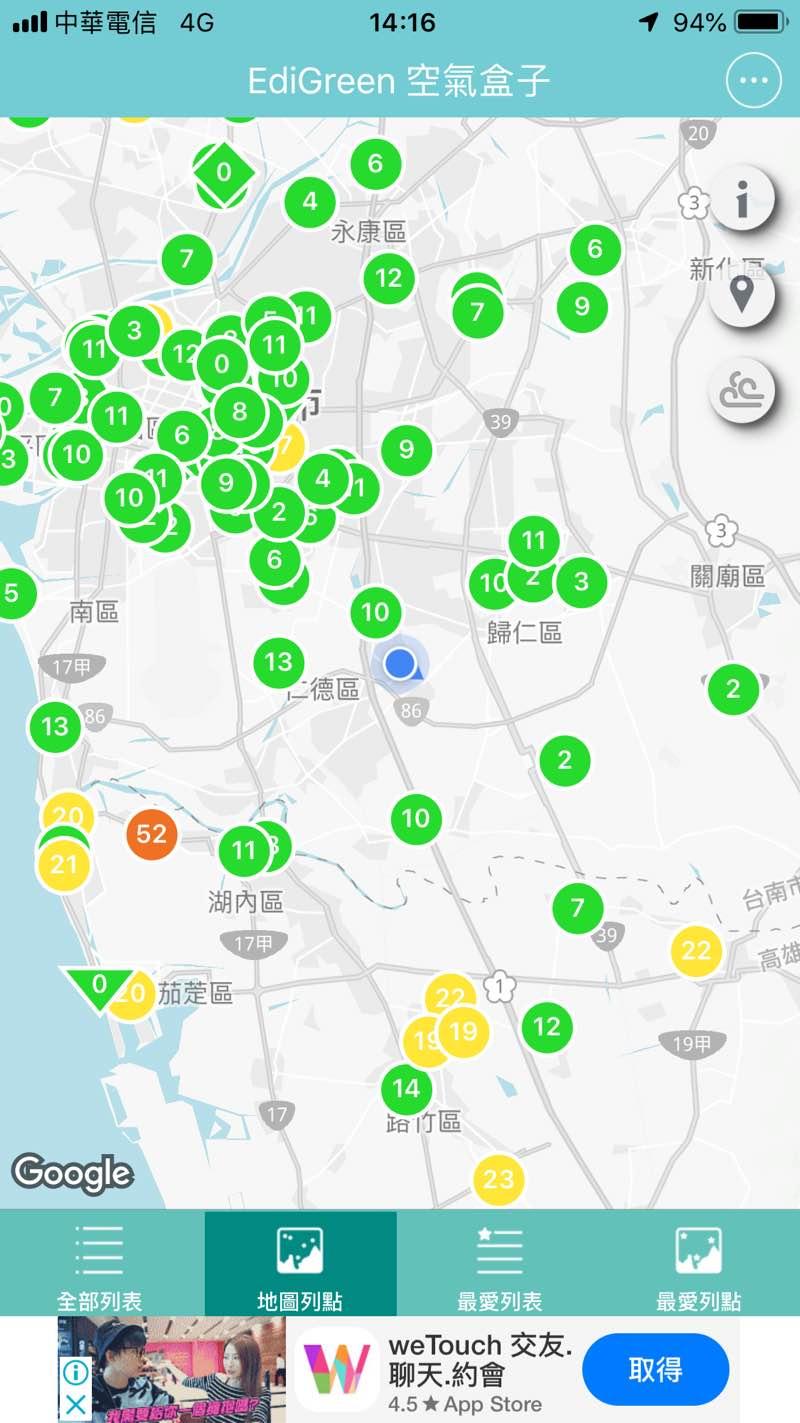Tap the green 13 marker near 仁德區

(x=279, y=661)
